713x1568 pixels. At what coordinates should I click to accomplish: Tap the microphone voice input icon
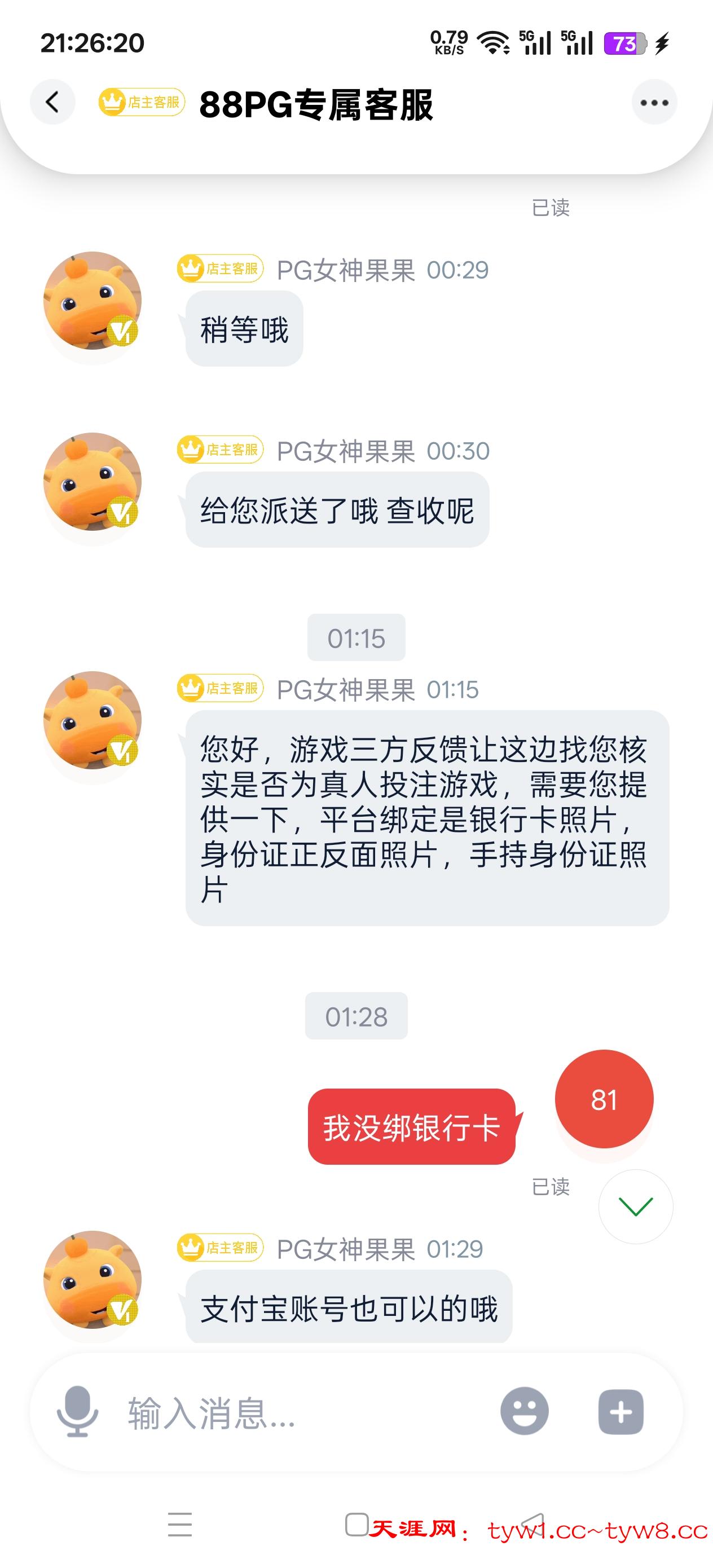pyautogui.click(x=77, y=1411)
